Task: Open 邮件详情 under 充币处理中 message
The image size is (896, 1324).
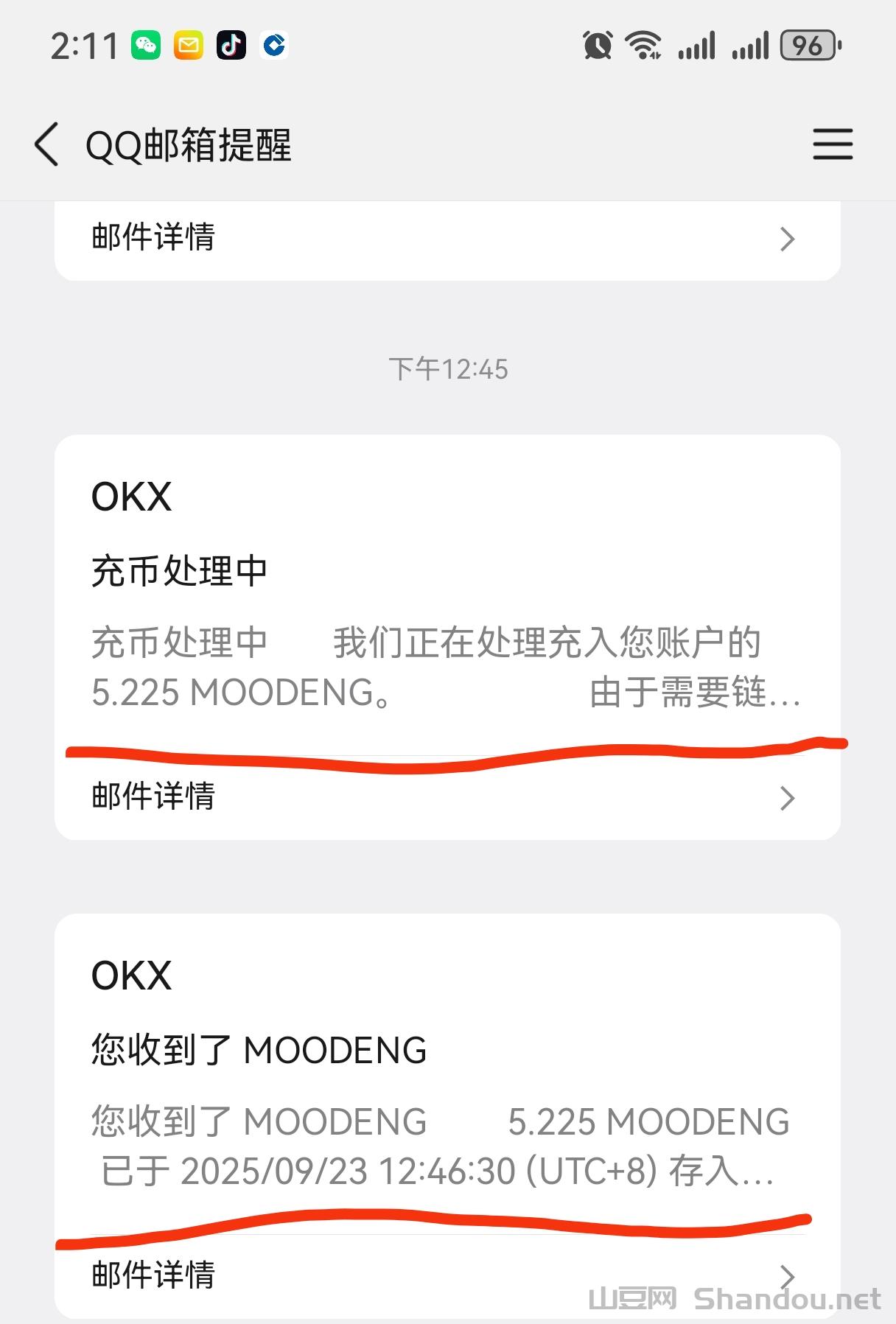Action: (x=447, y=798)
